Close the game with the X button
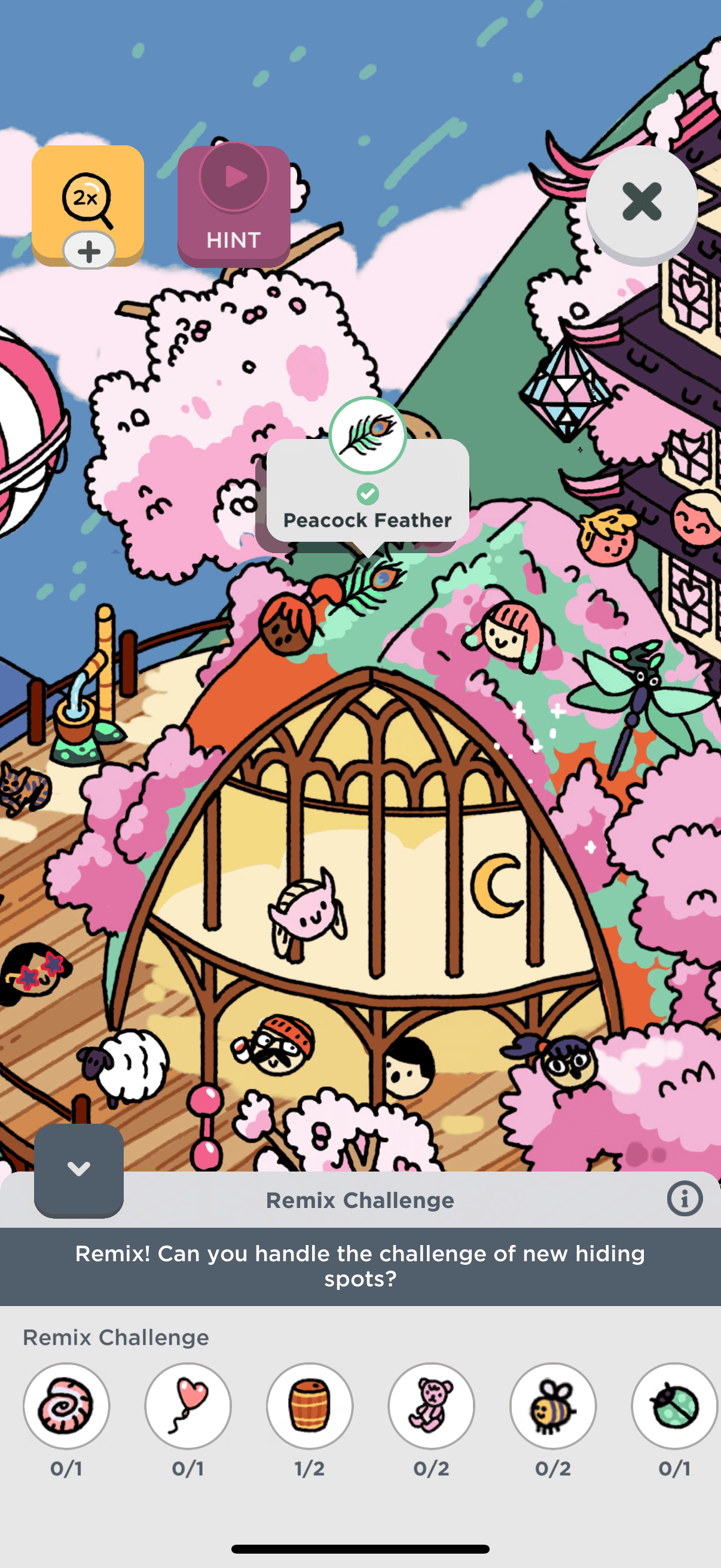This screenshot has width=721, height=1568. (641, 202)
